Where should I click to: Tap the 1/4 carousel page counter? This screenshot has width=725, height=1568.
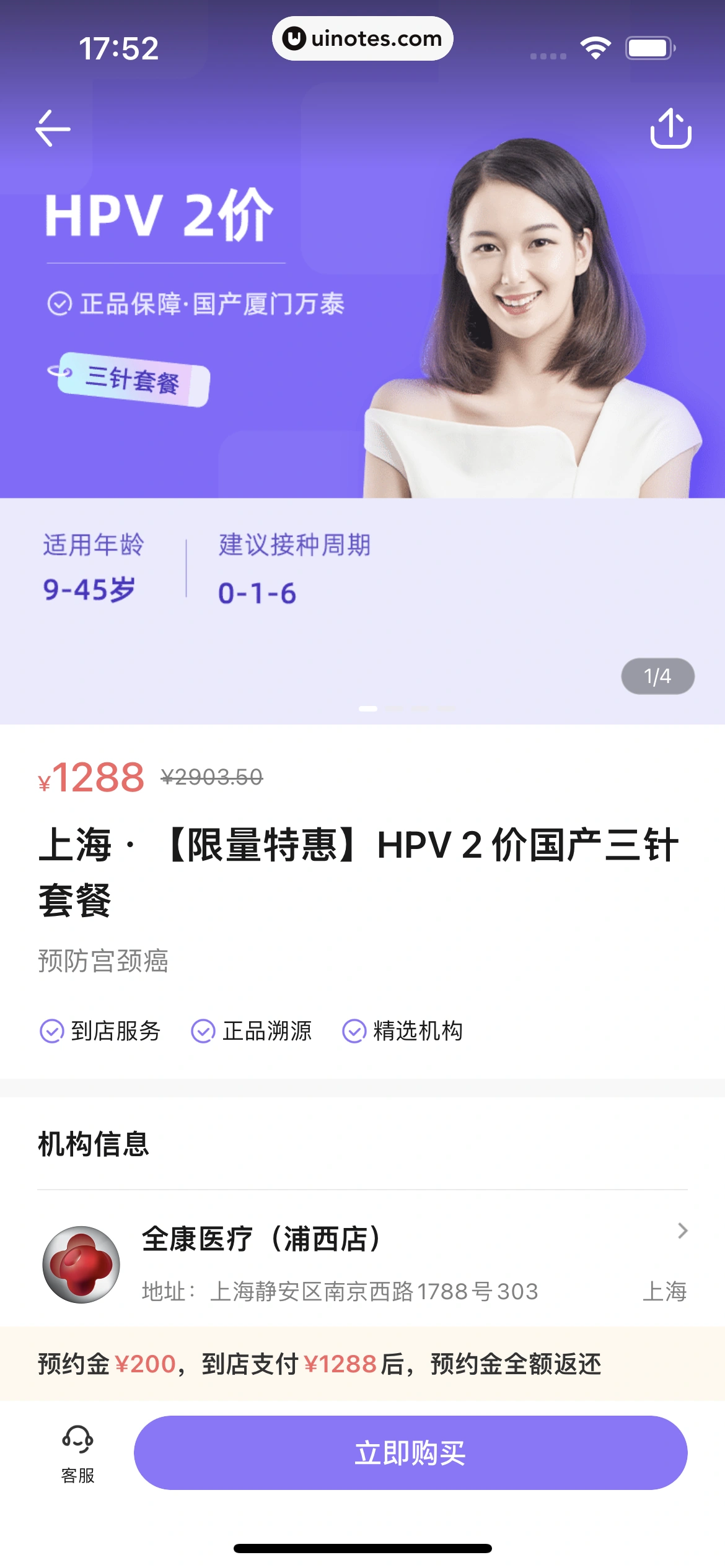point(659,676)
